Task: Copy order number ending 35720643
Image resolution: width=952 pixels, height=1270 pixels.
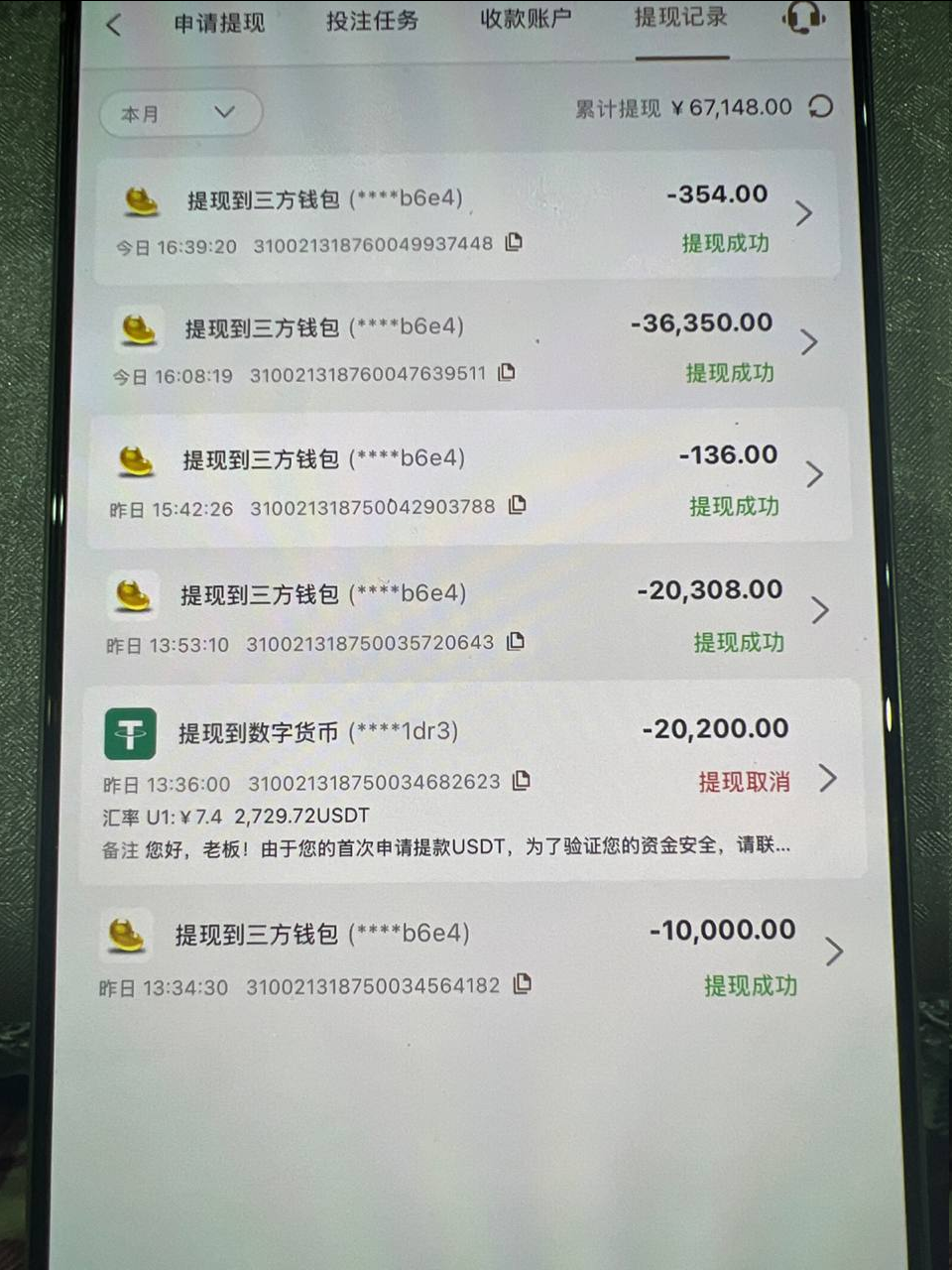Action: pos(516,642)
